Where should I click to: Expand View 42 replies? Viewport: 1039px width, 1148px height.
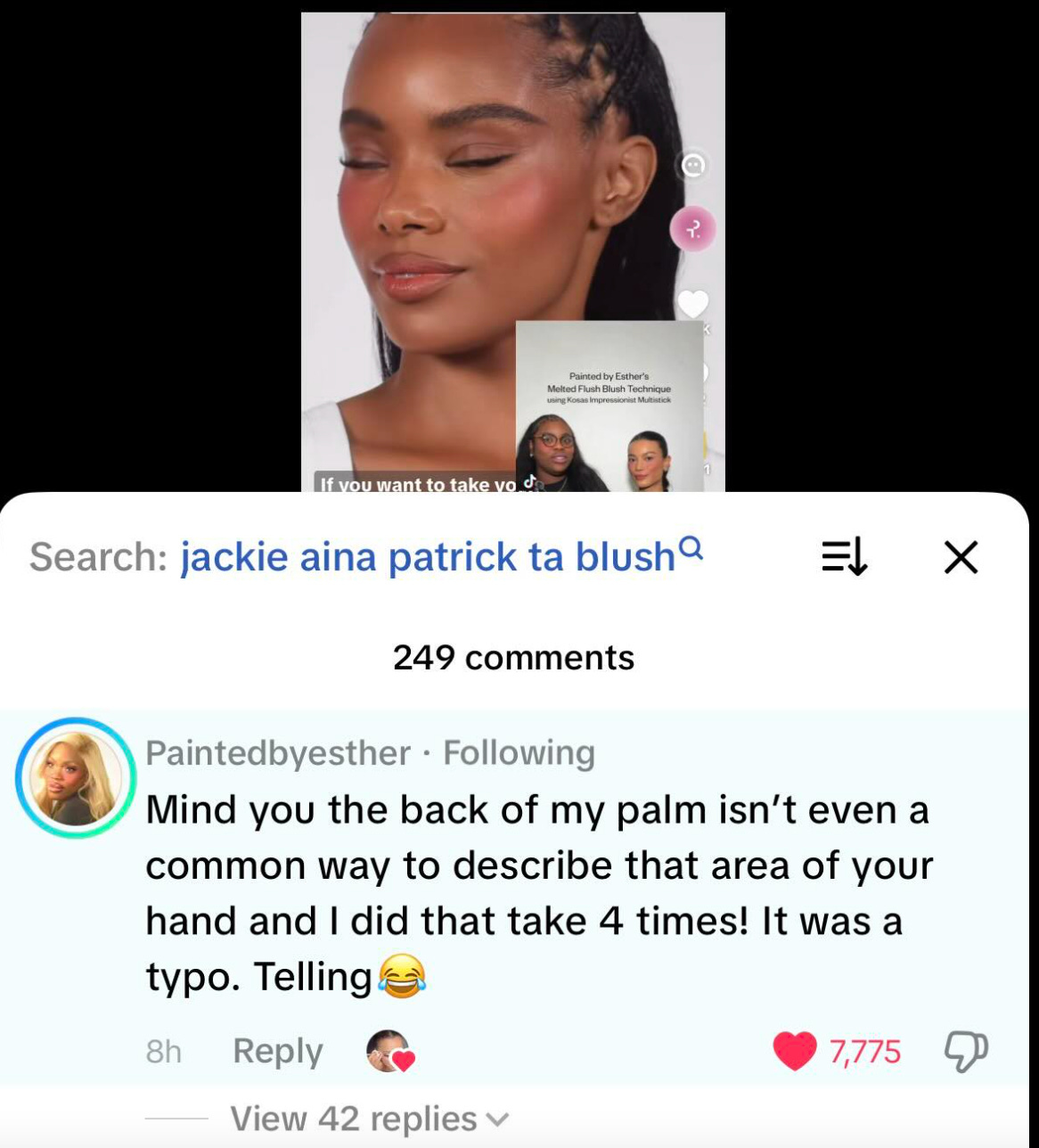coord(370,1119)
